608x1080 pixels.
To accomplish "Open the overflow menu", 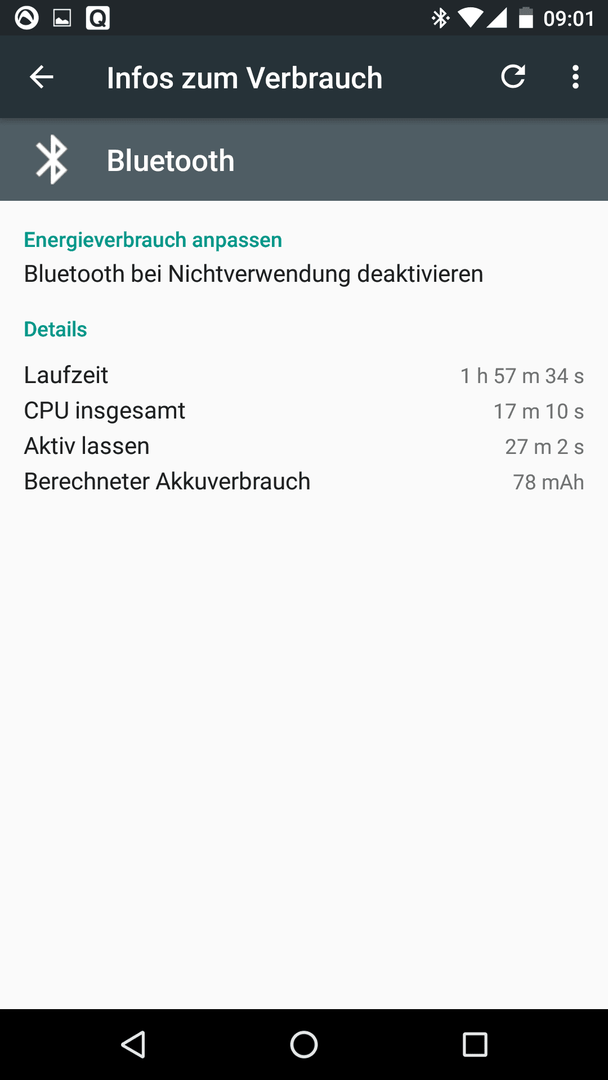I will (x=576, y=77).
